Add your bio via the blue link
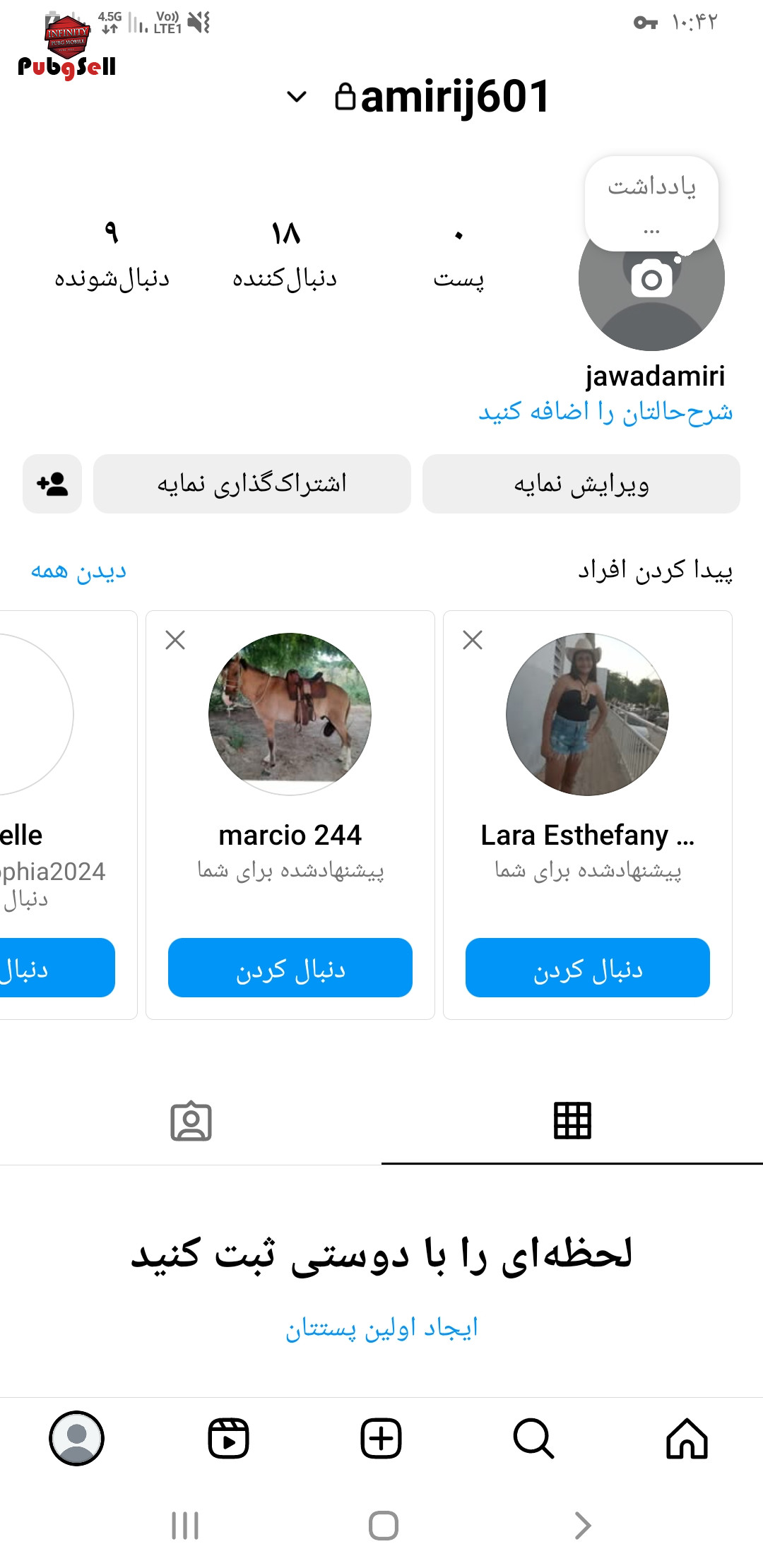The width and height of the screenshot is (763, 1568). pyautogui.click(x=605, y=412)
